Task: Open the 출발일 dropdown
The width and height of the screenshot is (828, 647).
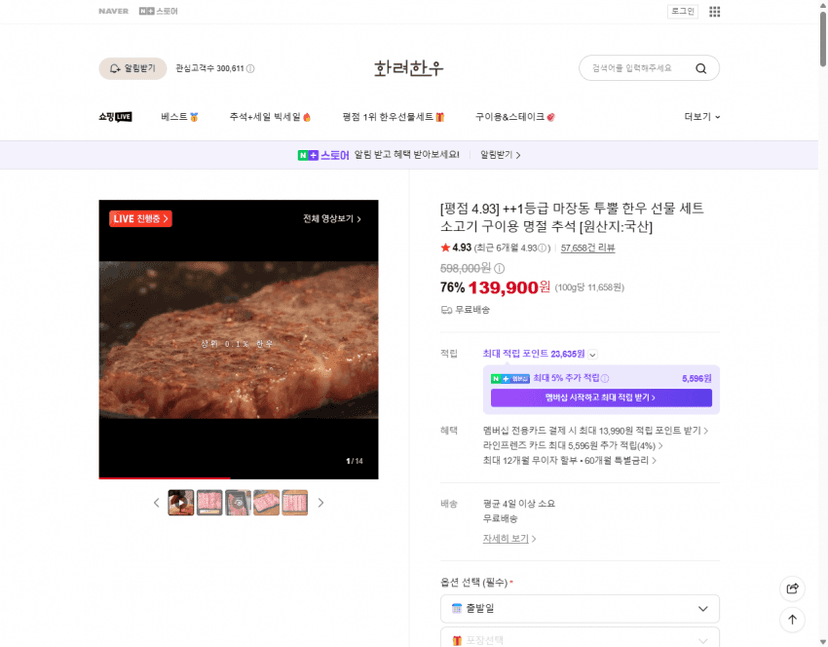Action: (x=580, y=608)
